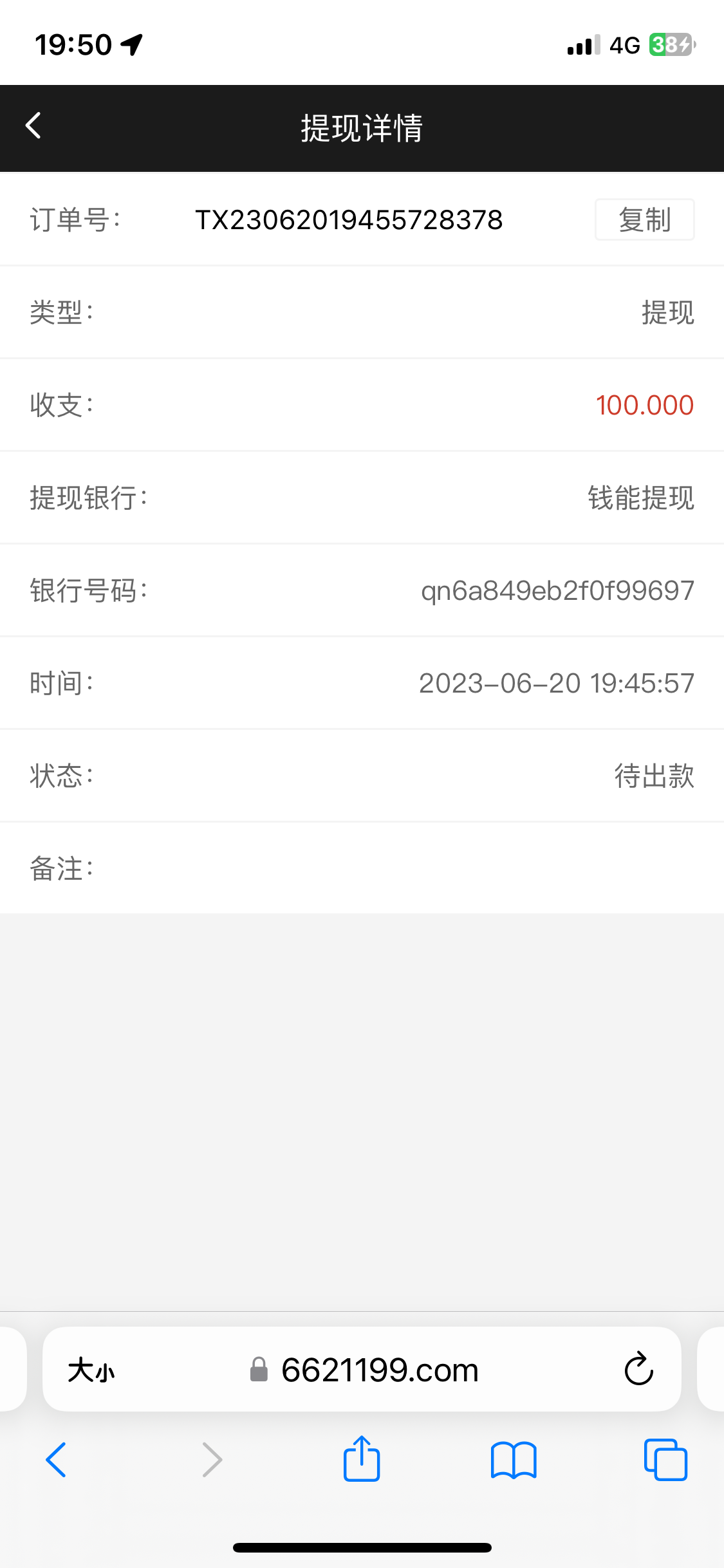Tap 复制 to copy the order number

click(644, 219)
